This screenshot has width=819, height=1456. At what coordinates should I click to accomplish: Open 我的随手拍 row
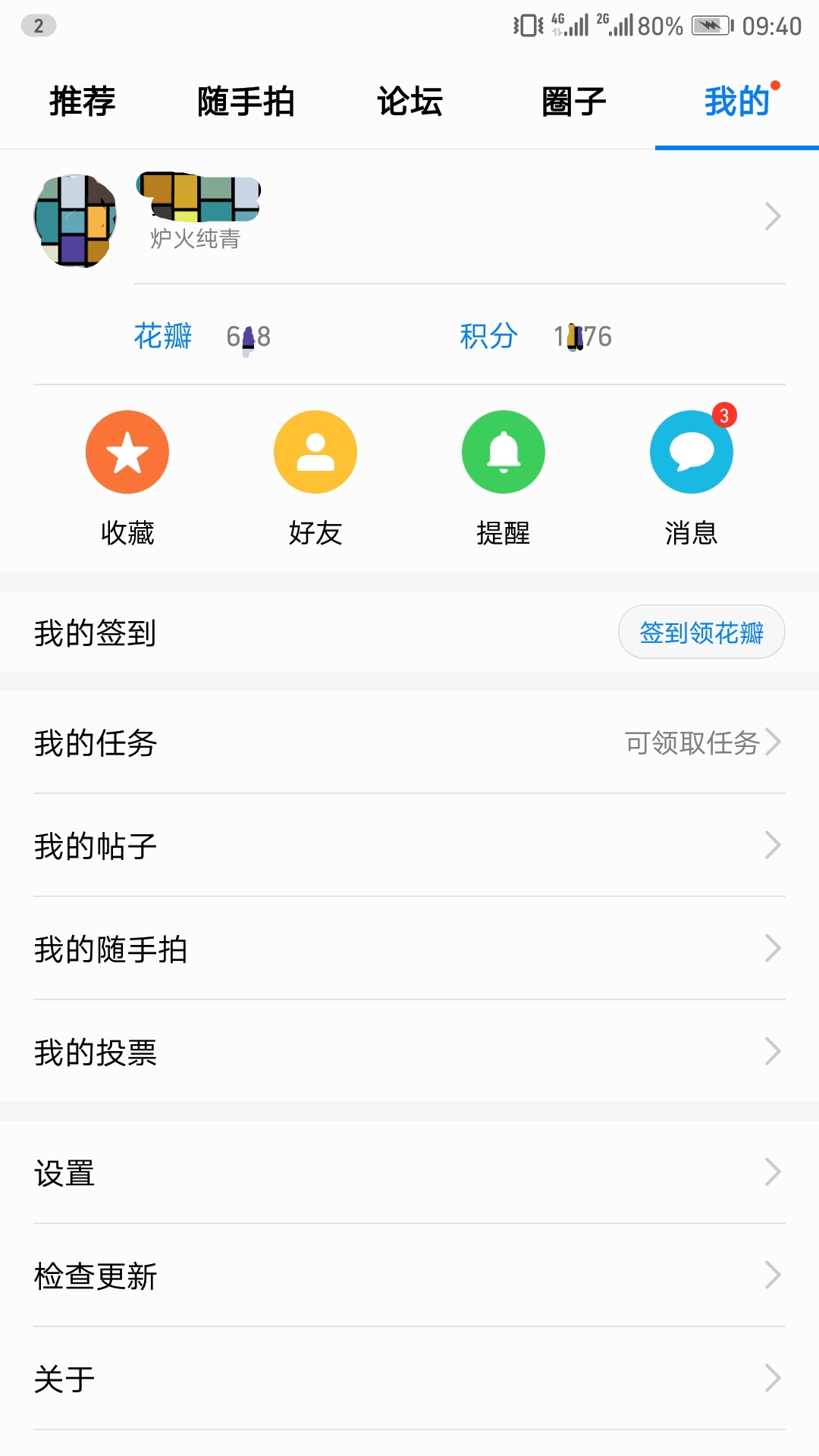click(x=409, y=949)
